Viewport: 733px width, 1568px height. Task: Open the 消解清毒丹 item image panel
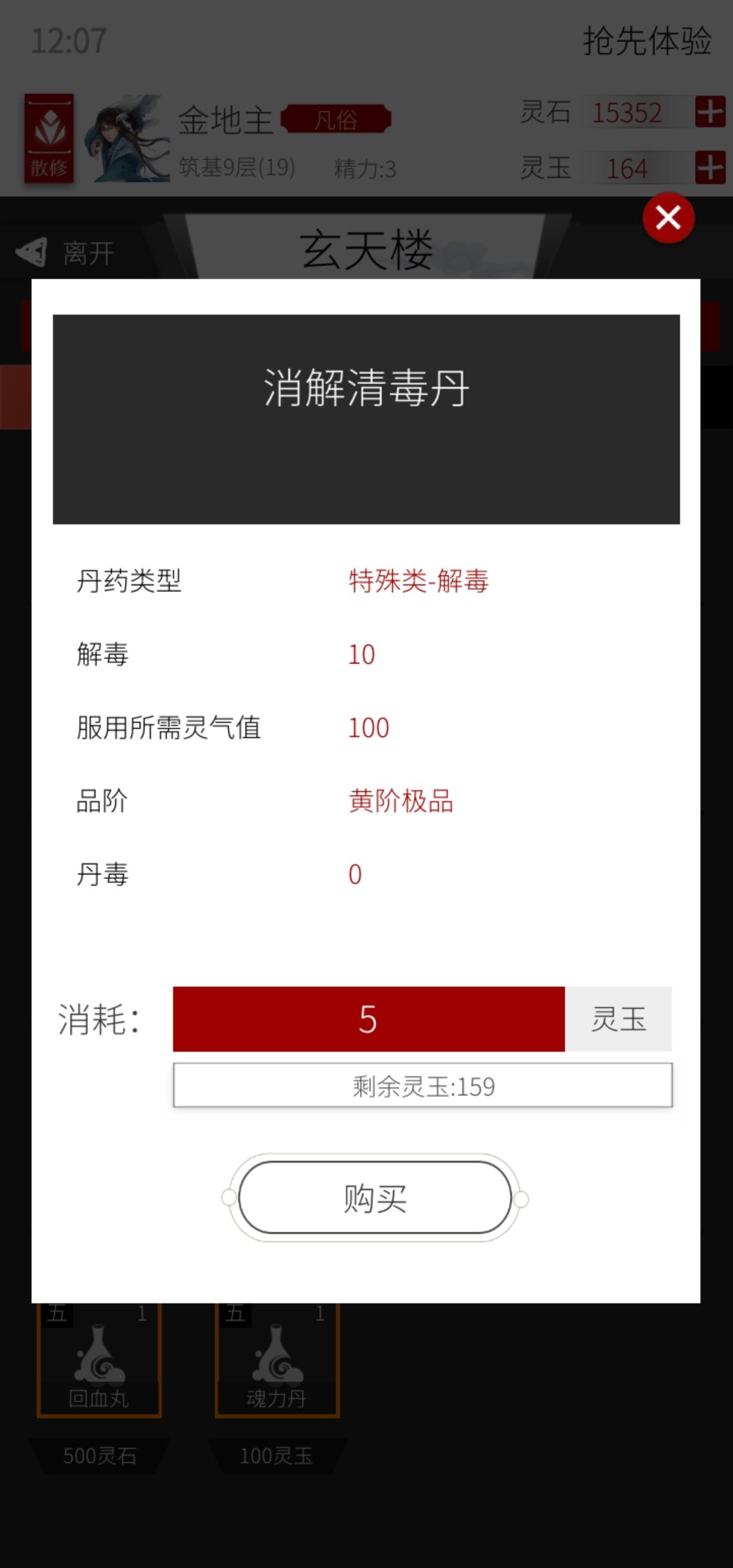[367, 419]
